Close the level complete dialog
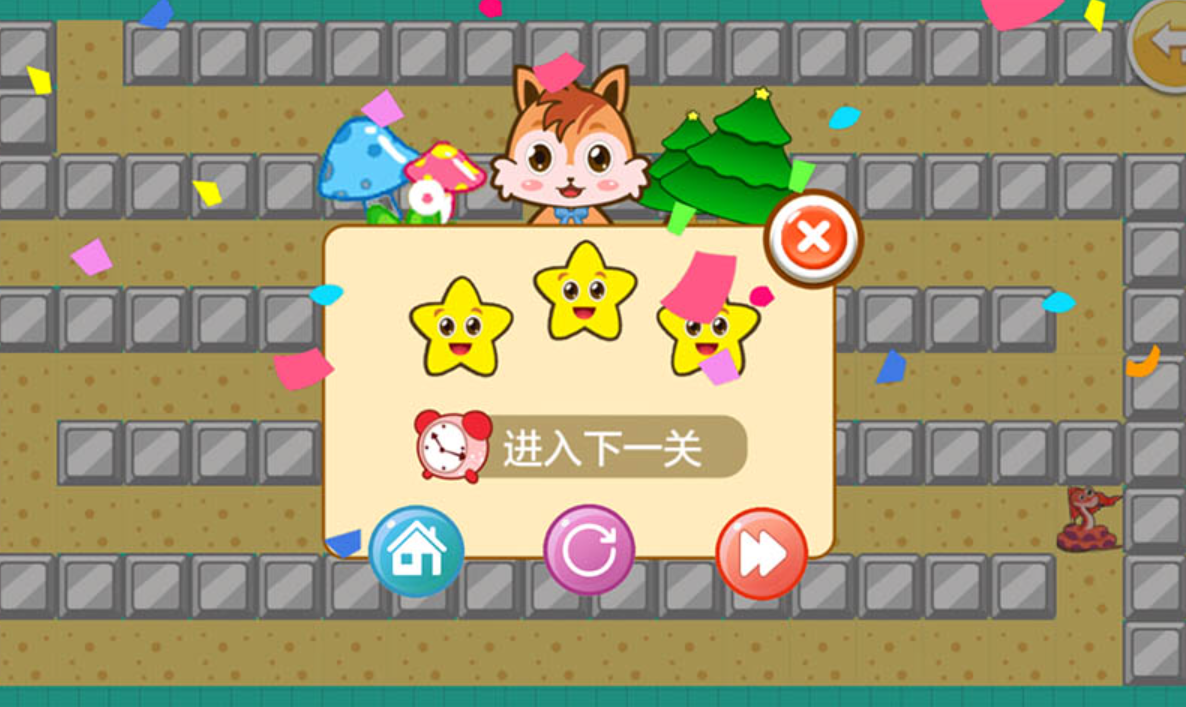This screenshot has width=1186, height=707. pyautogui.click(x=813, y=238)
